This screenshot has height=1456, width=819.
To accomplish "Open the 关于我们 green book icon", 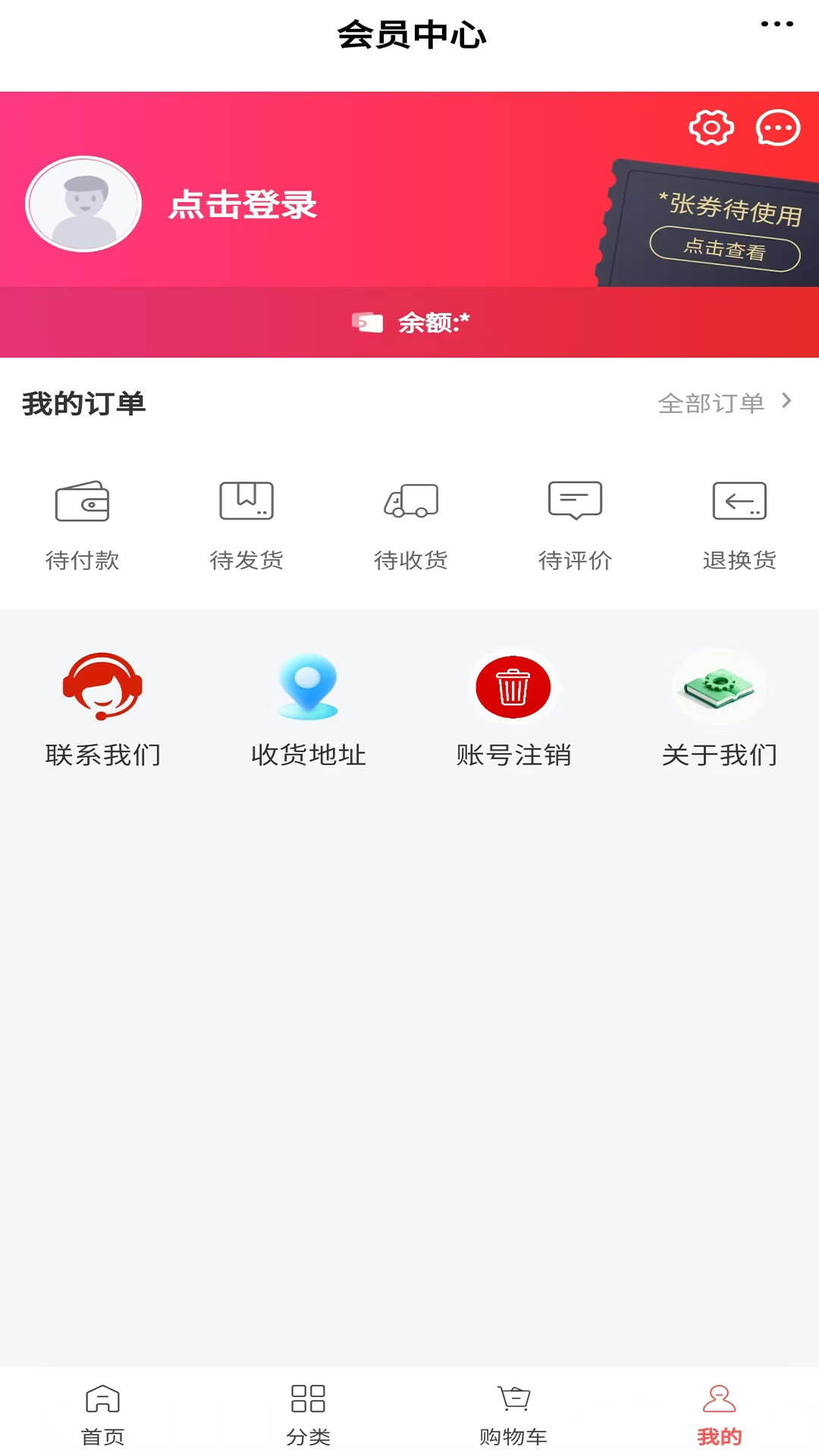I will (718, 686).
